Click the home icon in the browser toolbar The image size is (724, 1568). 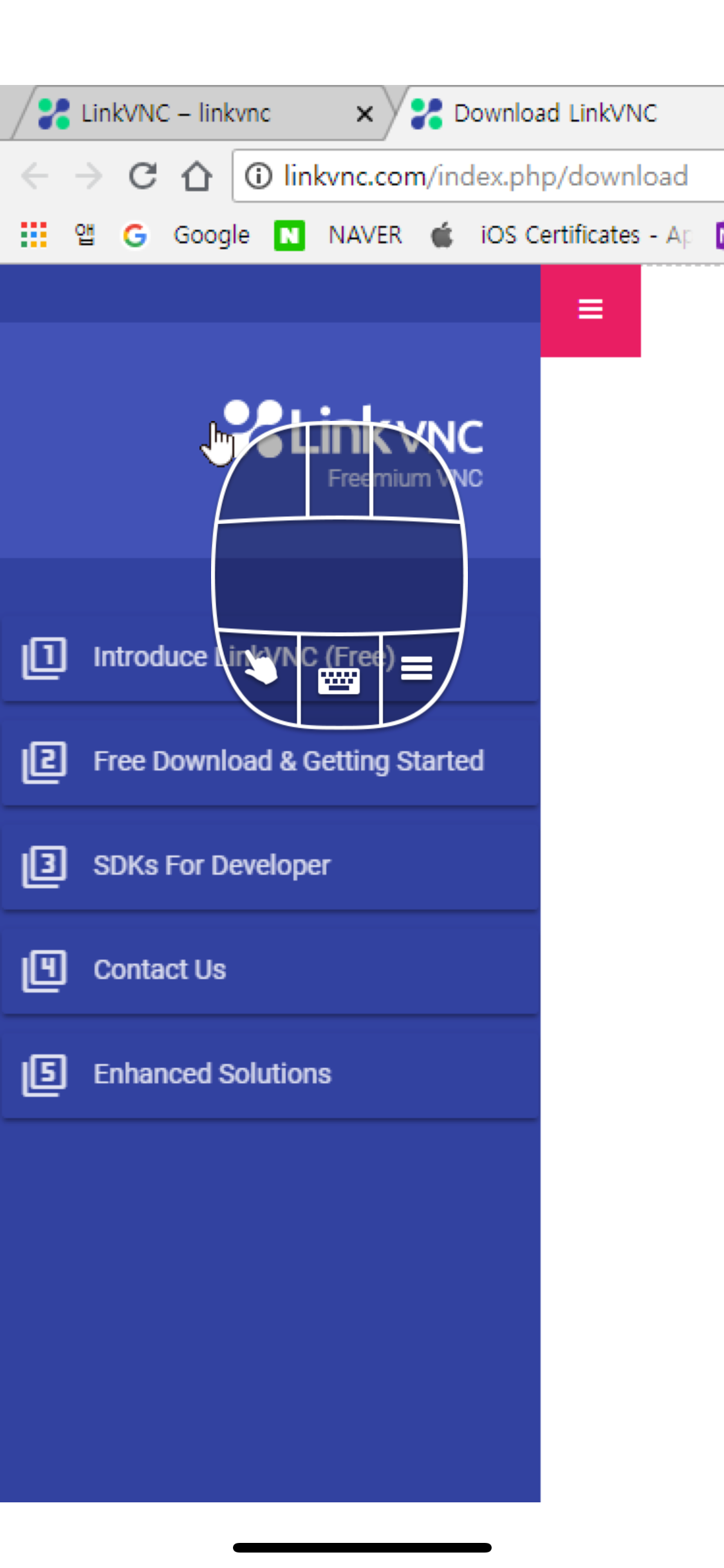198,176
